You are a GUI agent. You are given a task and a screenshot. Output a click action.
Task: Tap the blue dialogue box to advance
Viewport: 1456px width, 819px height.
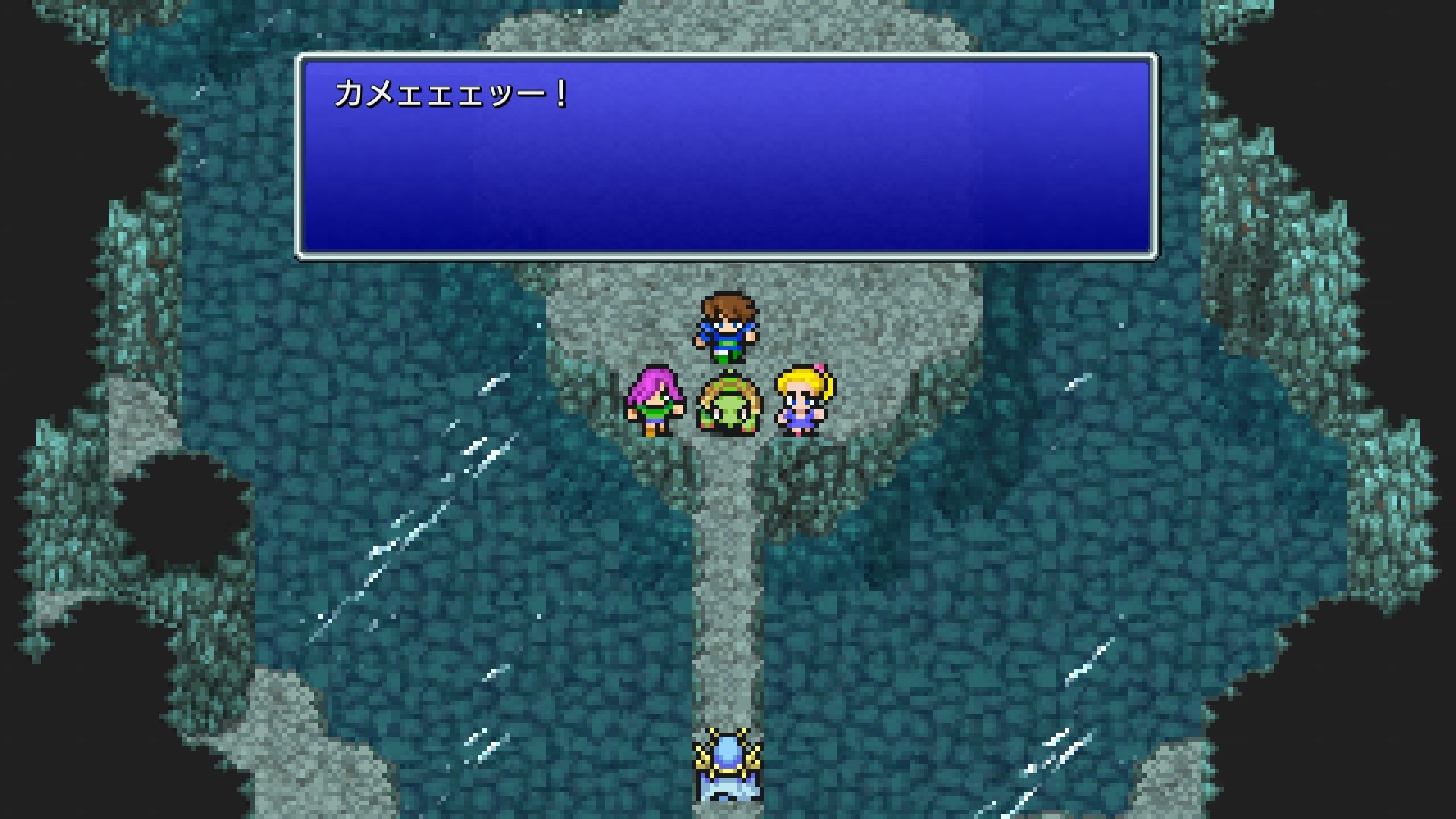click(726, 157)
